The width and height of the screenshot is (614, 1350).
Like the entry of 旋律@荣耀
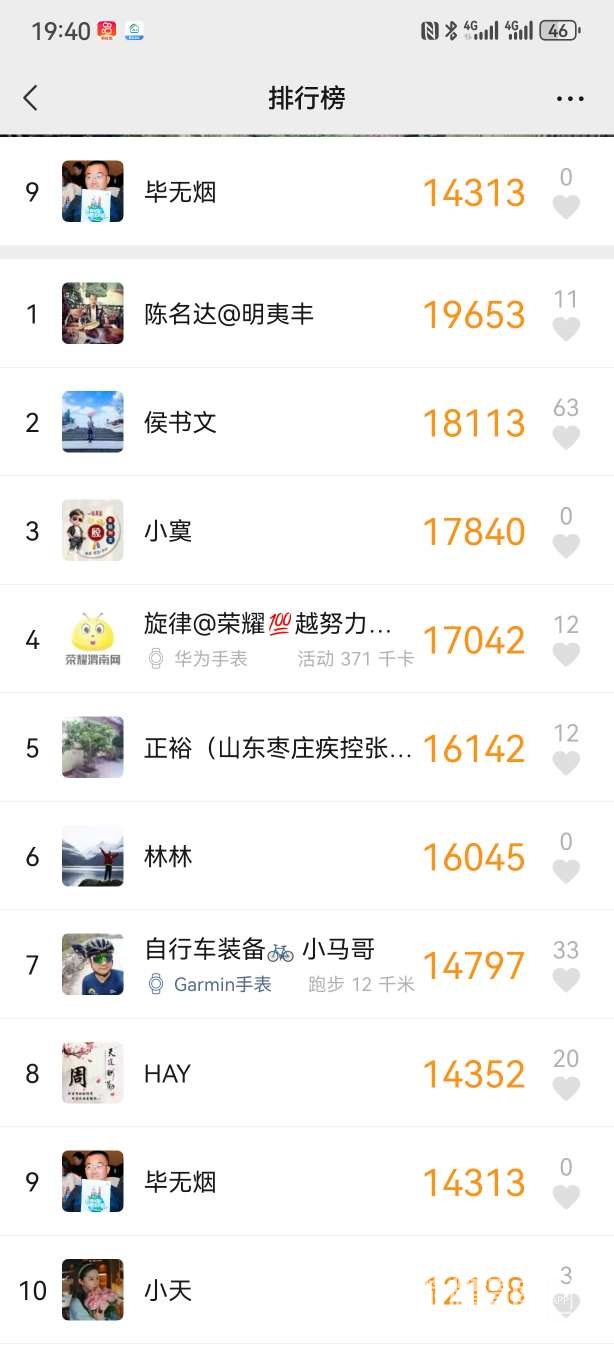(566, 655)
